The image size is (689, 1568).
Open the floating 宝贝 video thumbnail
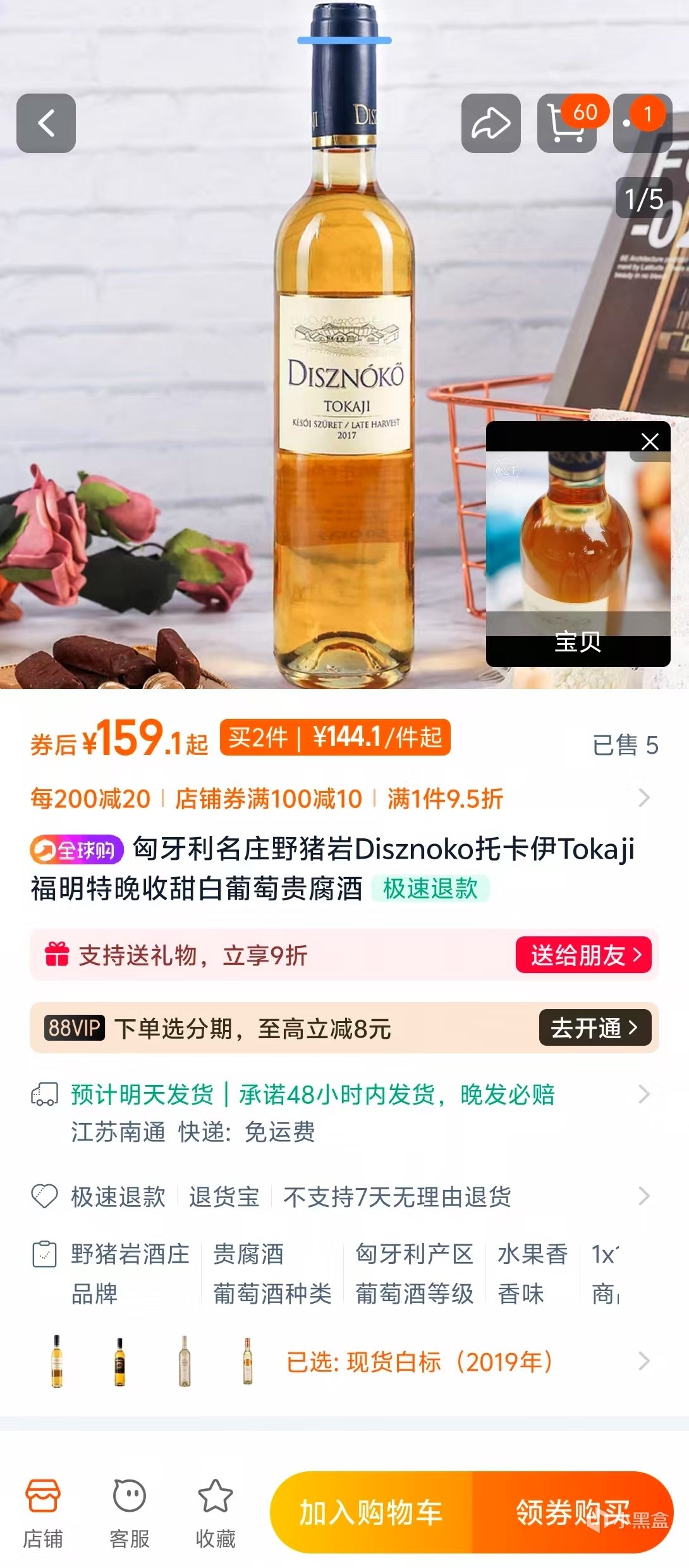tap(577, 544)
